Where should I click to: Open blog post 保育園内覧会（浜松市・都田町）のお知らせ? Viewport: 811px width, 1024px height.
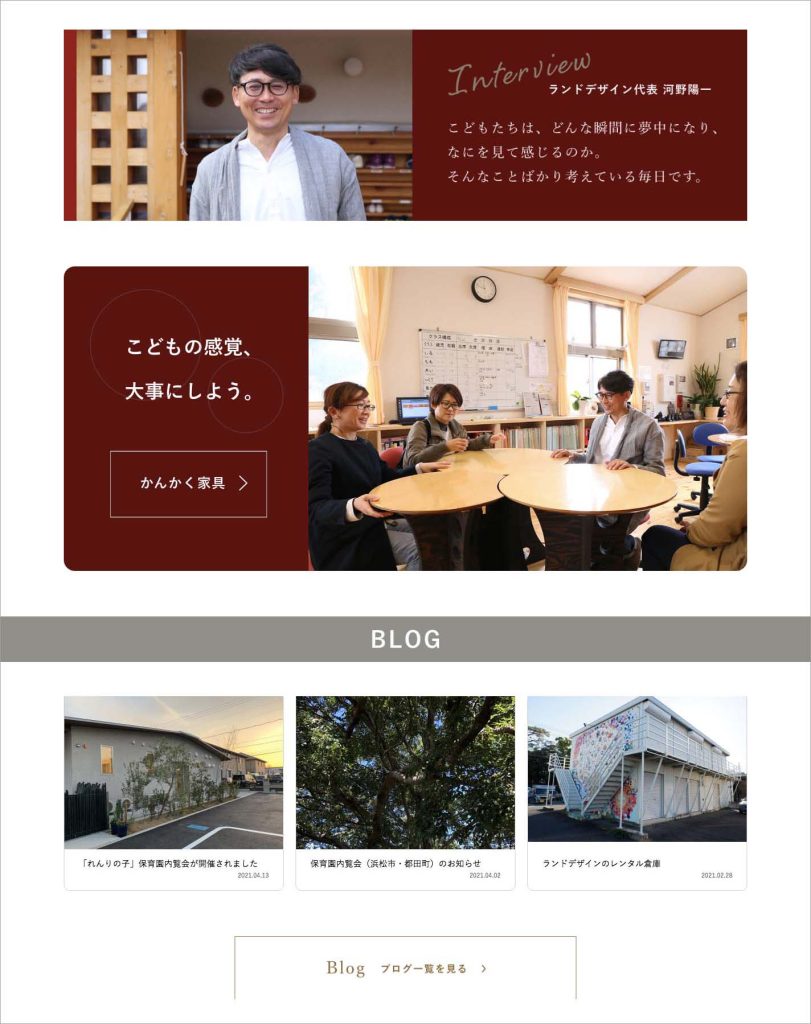pos(405,792)
